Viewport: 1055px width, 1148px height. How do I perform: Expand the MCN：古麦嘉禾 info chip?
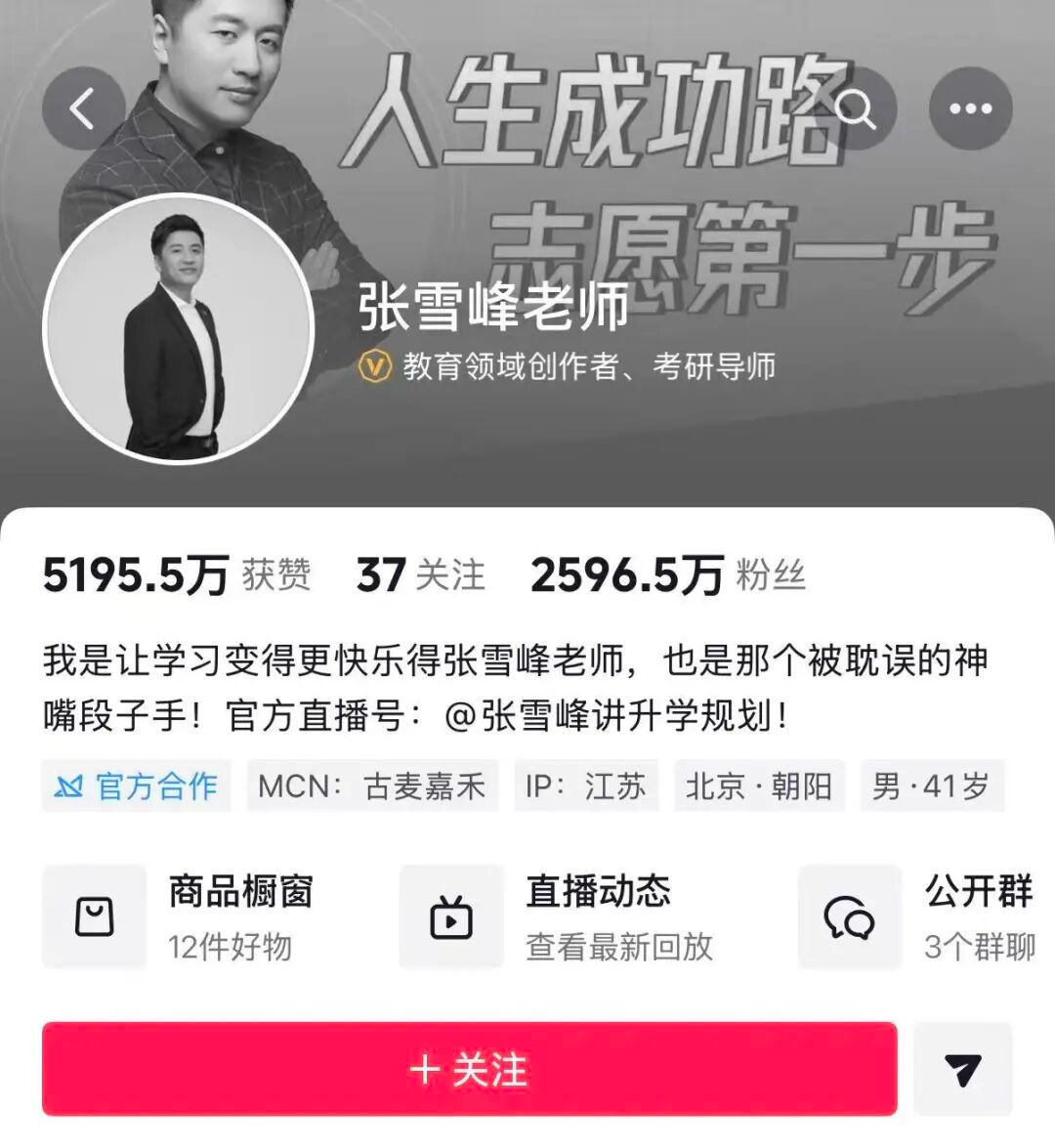coord(373,785)
